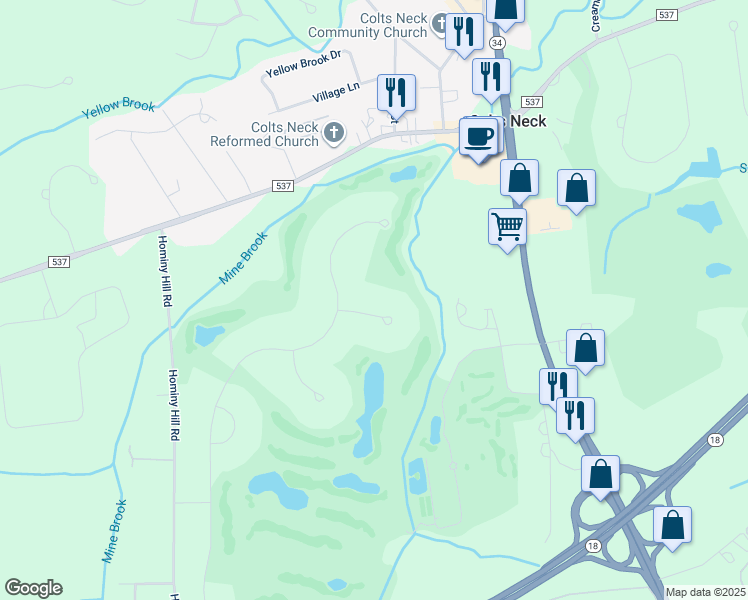
Task: Open Colts Neck Reformed Church place marker
Action: tap(334, 132)
